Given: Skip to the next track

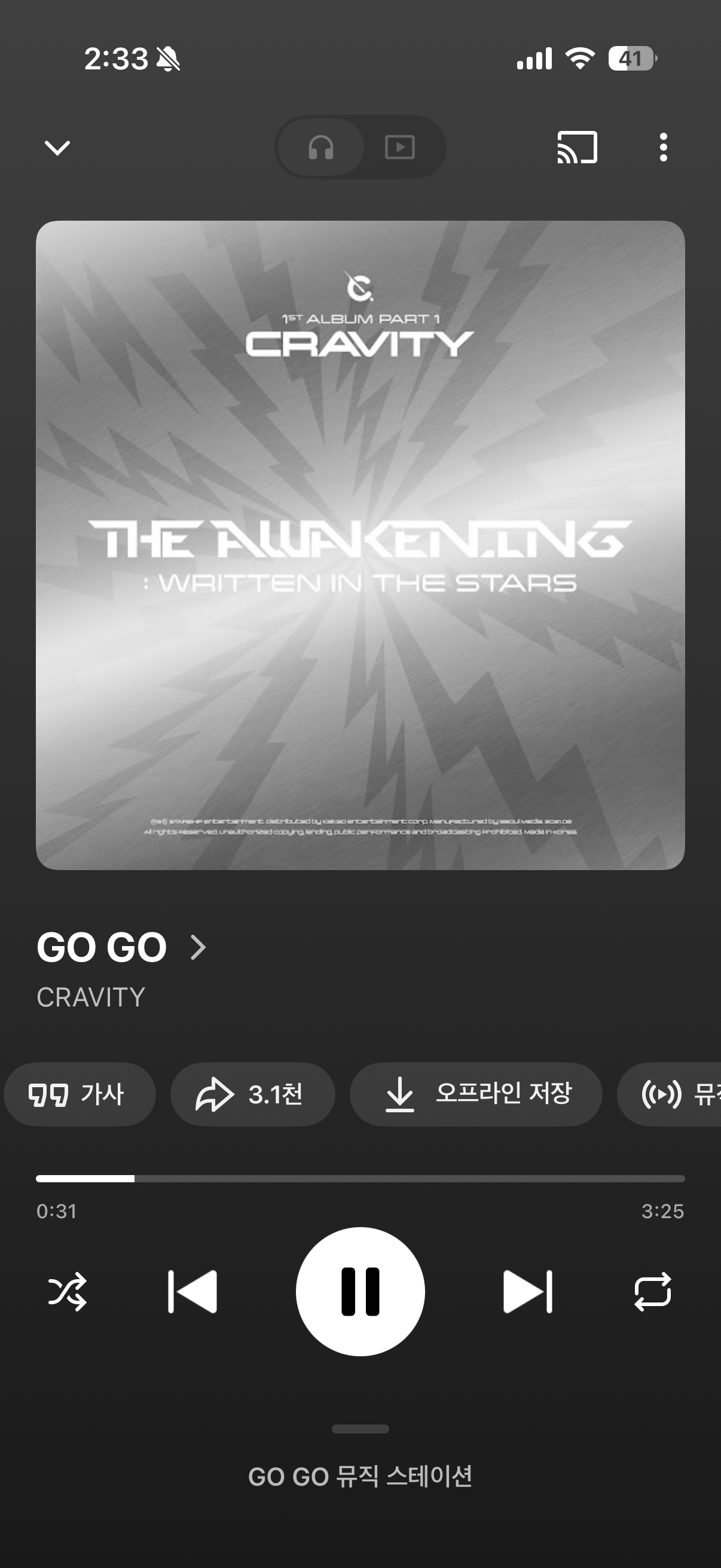Looking at the screenshot, I should click(x=528, y=1293).
